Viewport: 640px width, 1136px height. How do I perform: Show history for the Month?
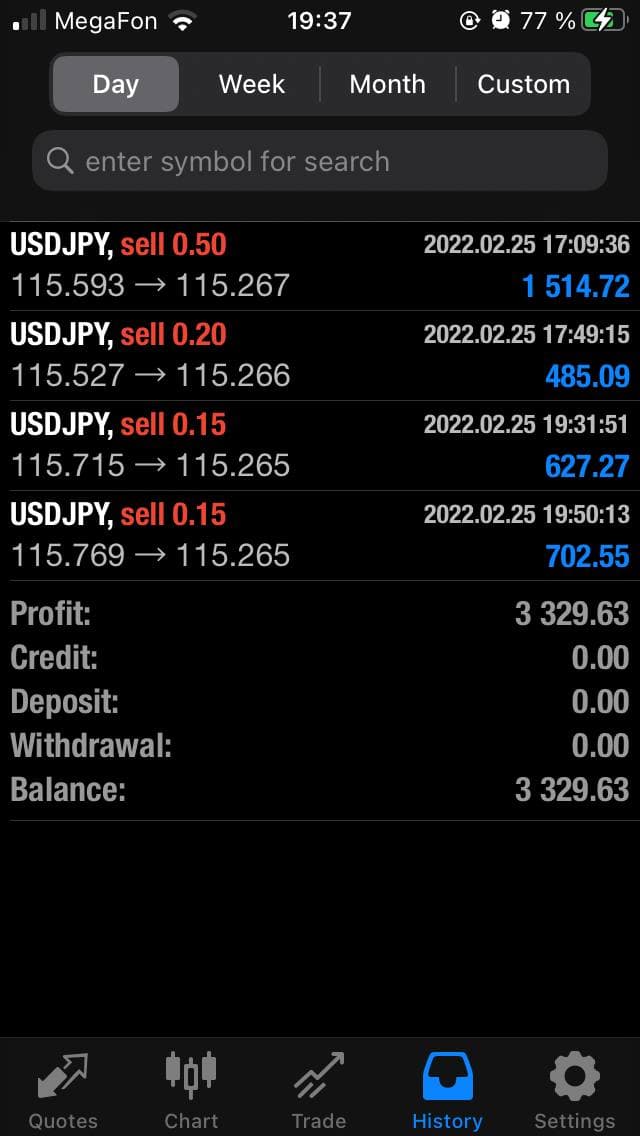(x=387, y=84)
